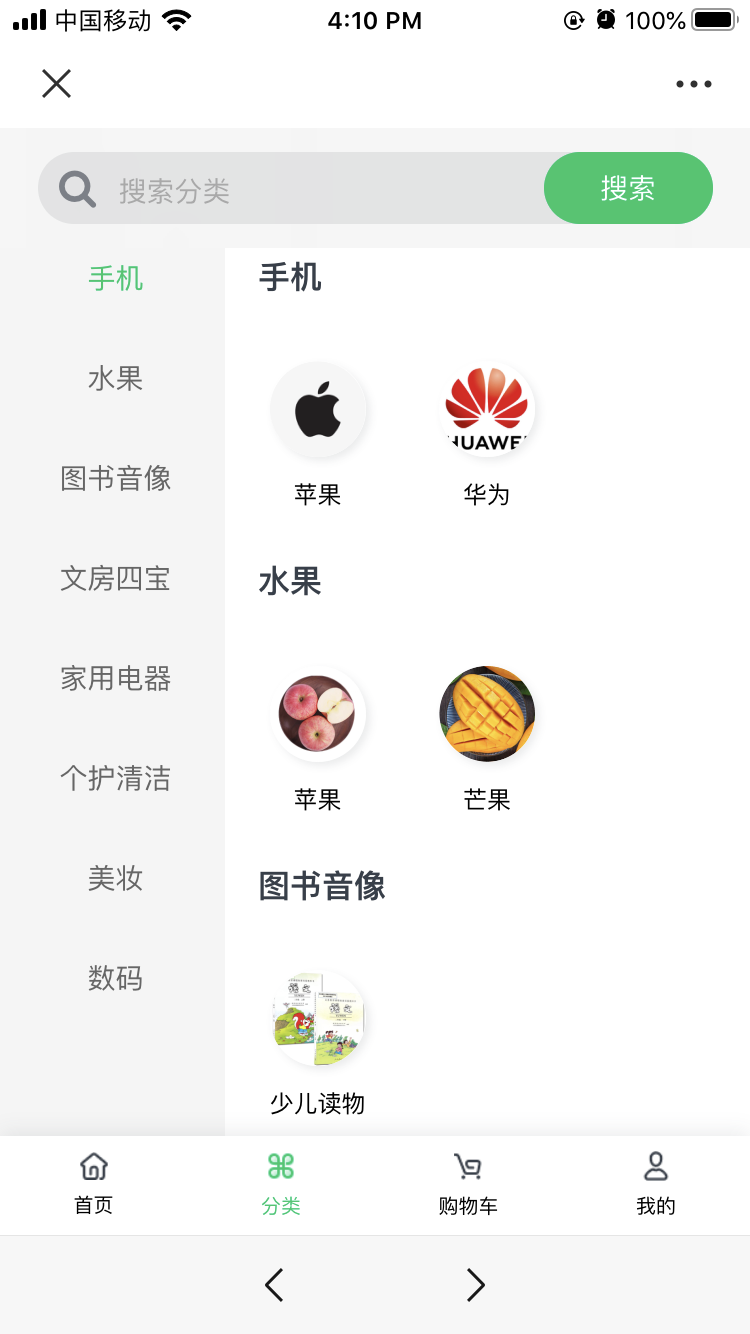Switch to the 分类 tab

281,1184
